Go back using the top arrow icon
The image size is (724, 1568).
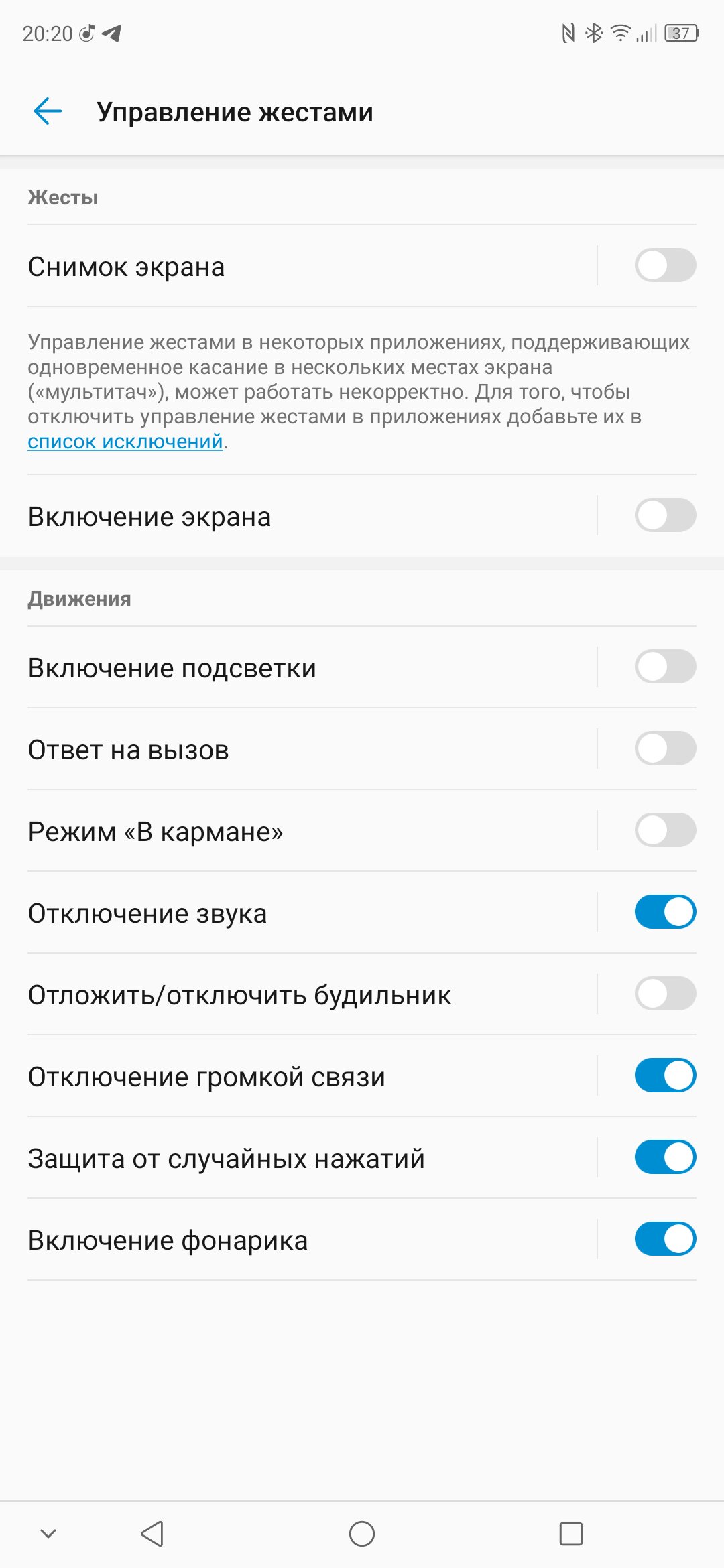(x=48, y=111)
